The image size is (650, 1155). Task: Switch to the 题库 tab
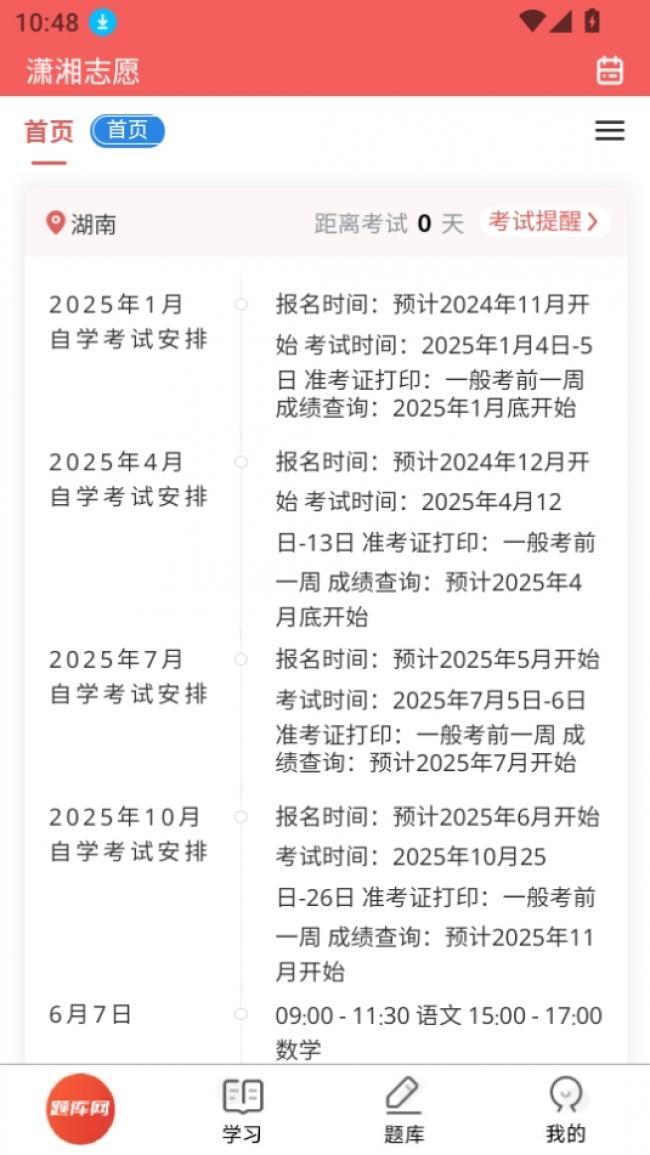(404, 1110)
